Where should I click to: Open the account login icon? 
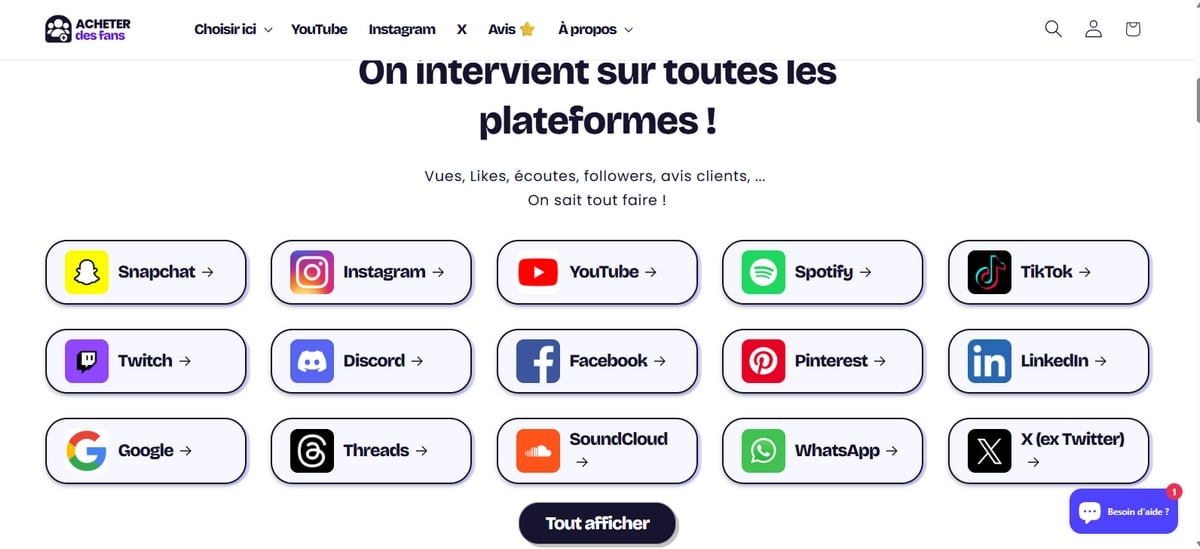(x=1093, y=29)
